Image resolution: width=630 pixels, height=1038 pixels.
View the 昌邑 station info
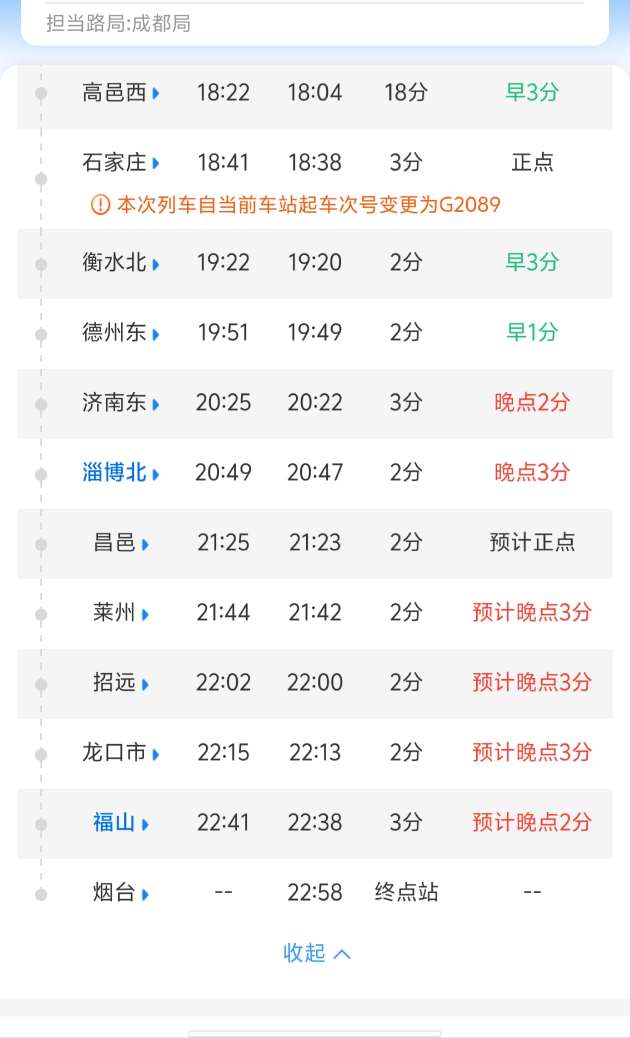point(120,543)
